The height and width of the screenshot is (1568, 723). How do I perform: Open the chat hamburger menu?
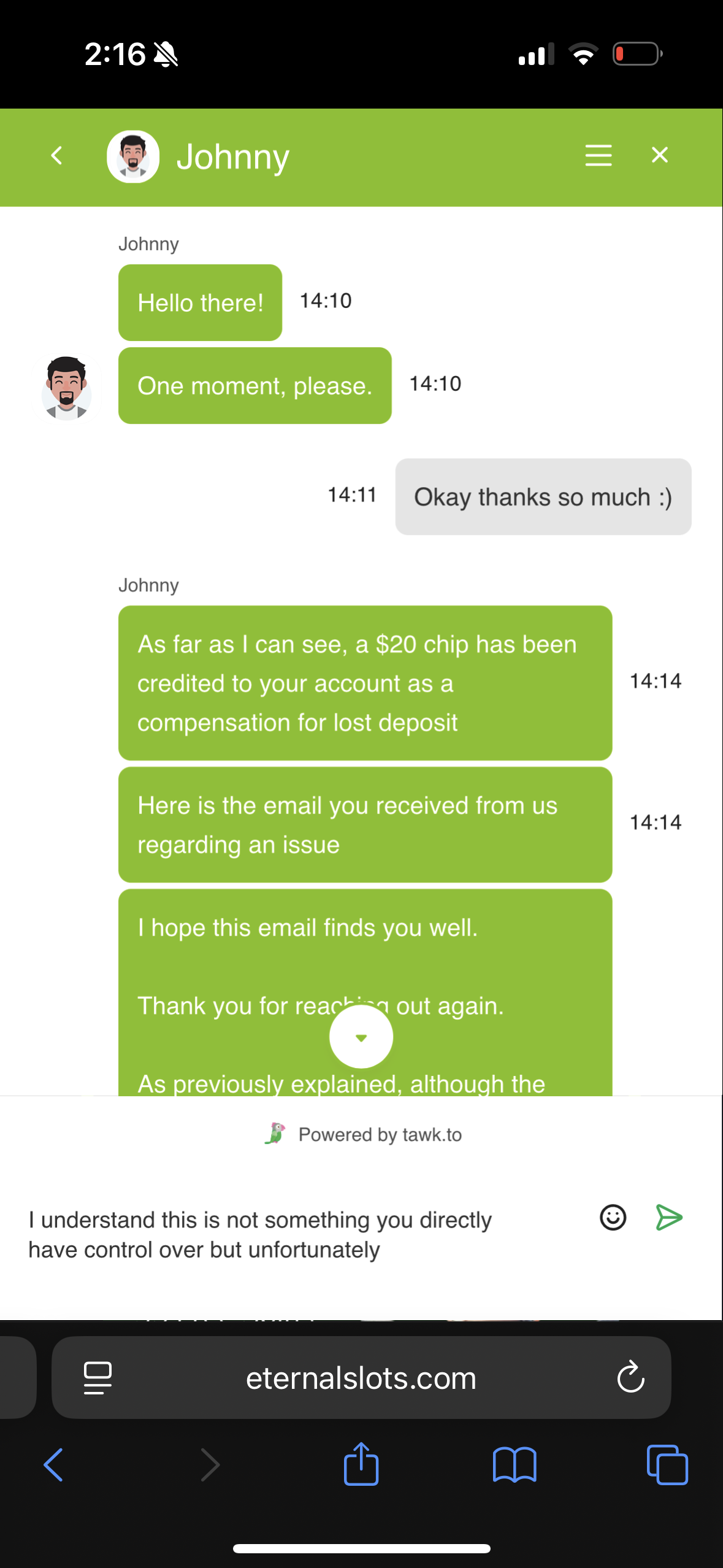(x=598, y=155)
